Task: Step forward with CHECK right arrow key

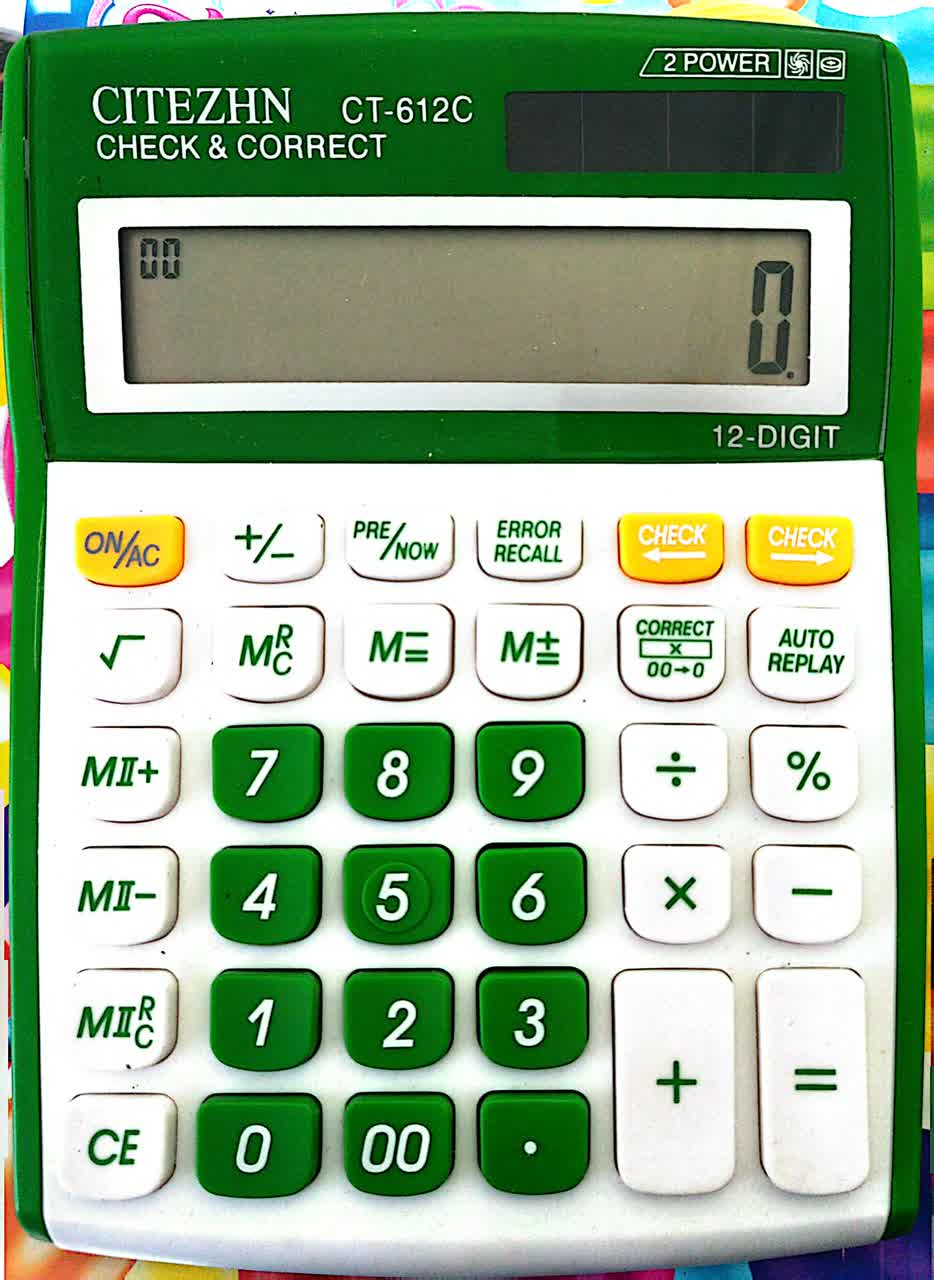Action: pyautogui.click(x=800, y=547)
